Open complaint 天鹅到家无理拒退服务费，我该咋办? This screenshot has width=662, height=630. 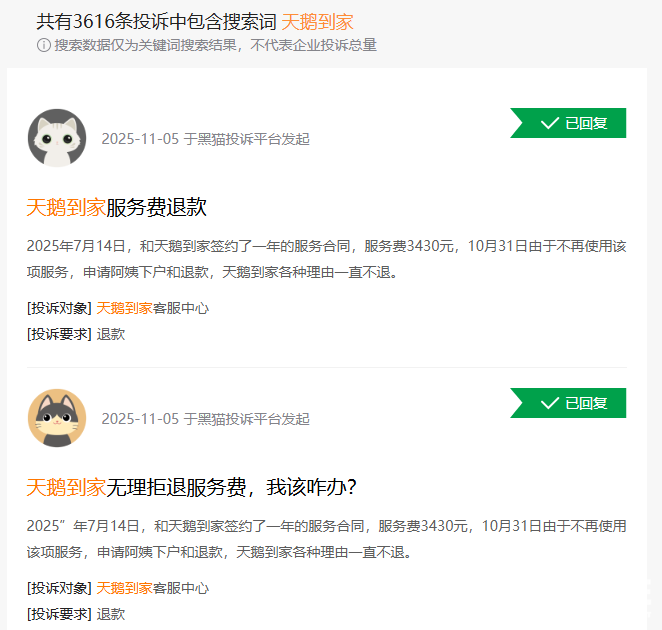pyautogui.click(x=191, y=488)
